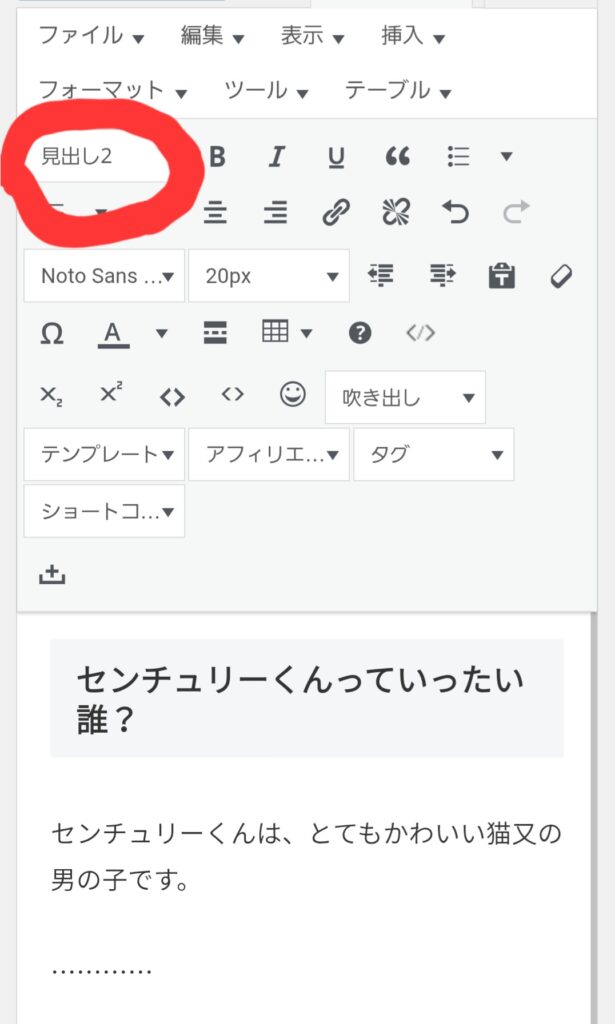Screen dimensions: 615x1024
Task: Show keyboard shortcuts help icon
Action: click(x=360, y=333)
